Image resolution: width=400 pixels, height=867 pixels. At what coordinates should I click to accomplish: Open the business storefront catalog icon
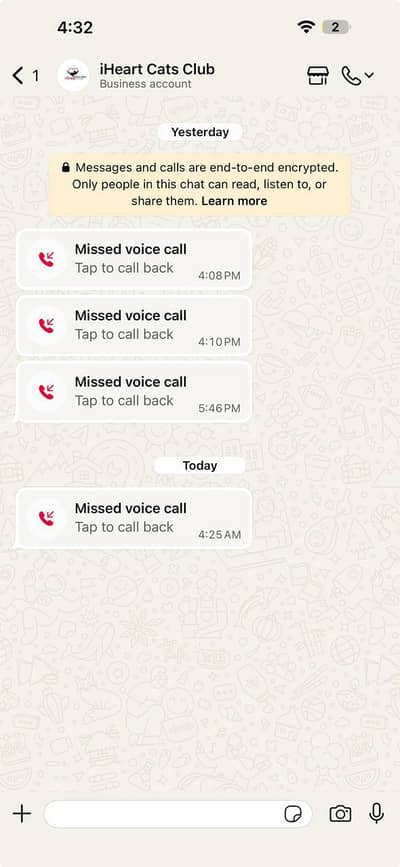point(318,76)
